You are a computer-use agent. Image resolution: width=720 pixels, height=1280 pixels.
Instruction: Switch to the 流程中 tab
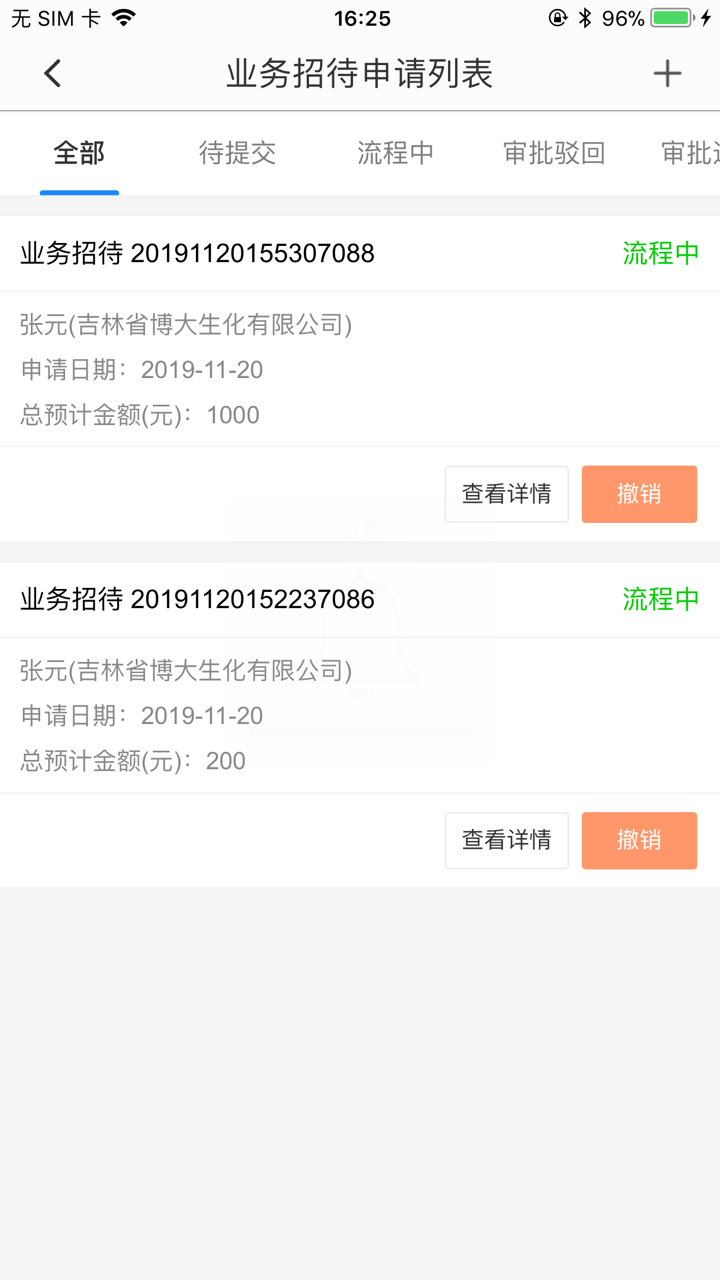coord(395,154)
